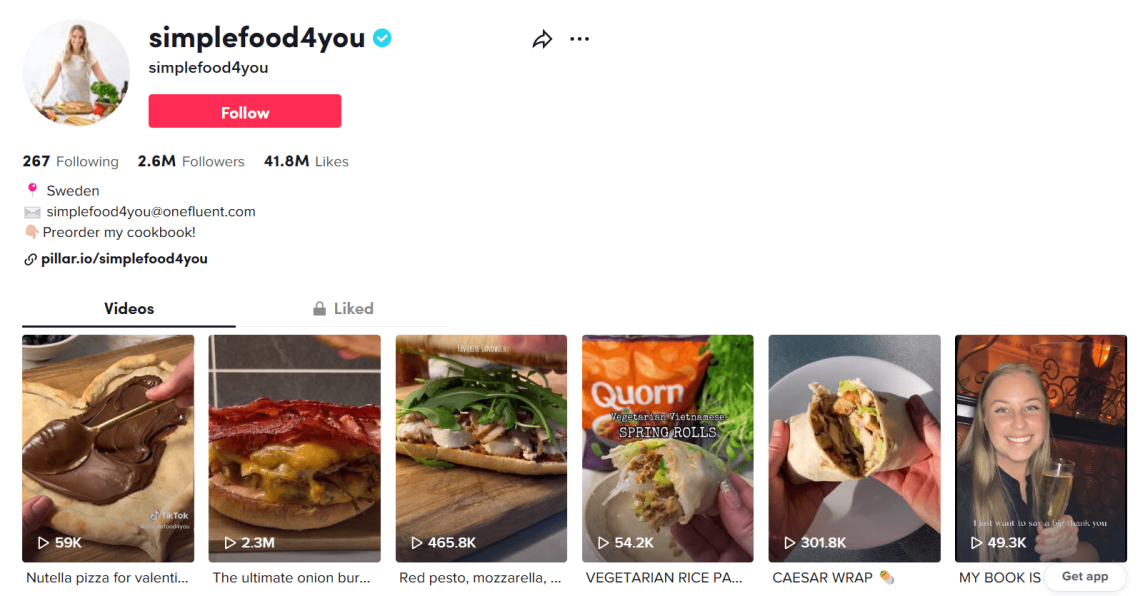Follow the simplefood4you account
Viewport: 1140px width, 596px height.
245,112
